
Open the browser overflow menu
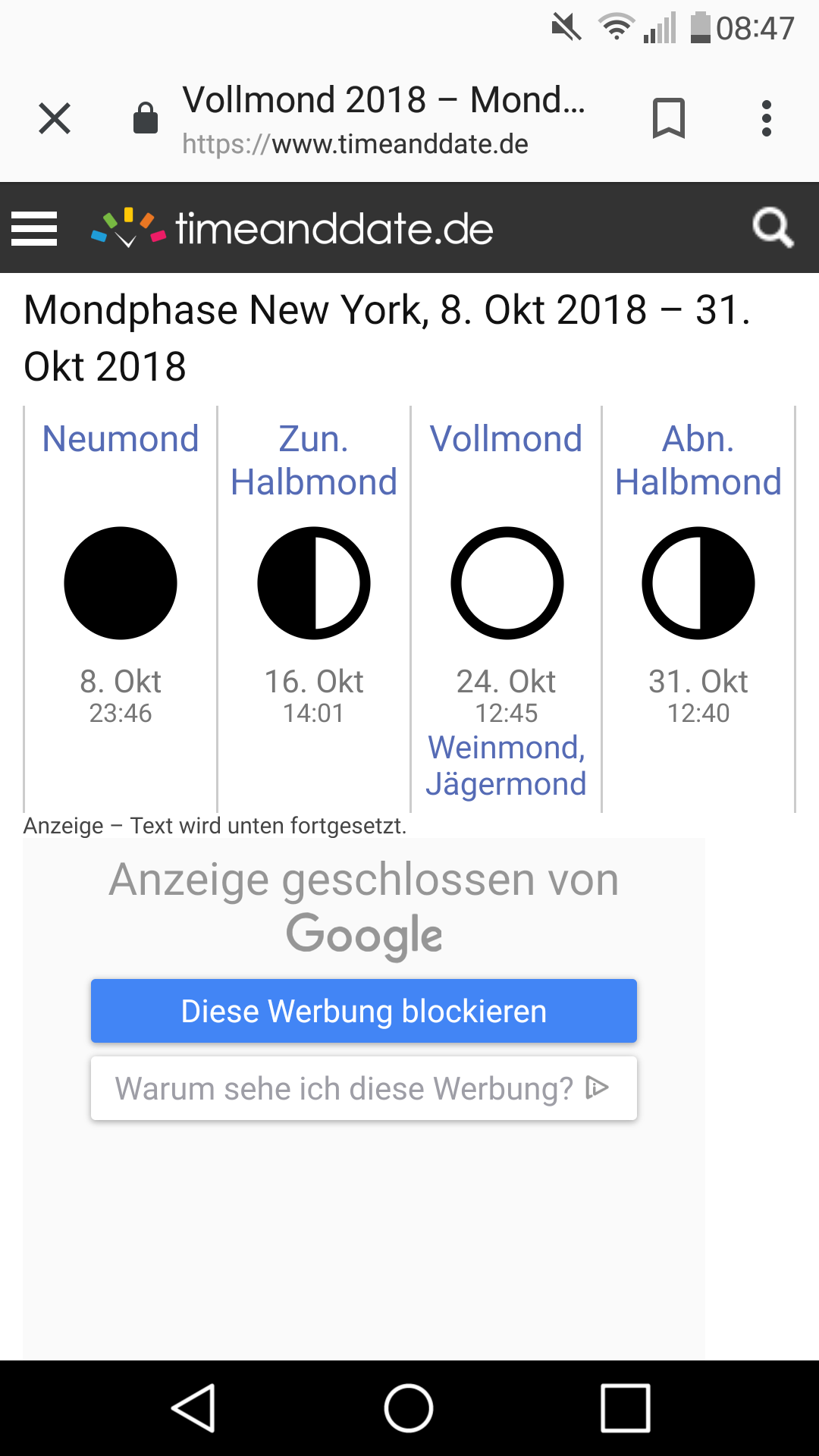pyautogui.click(x=767, y=118)
